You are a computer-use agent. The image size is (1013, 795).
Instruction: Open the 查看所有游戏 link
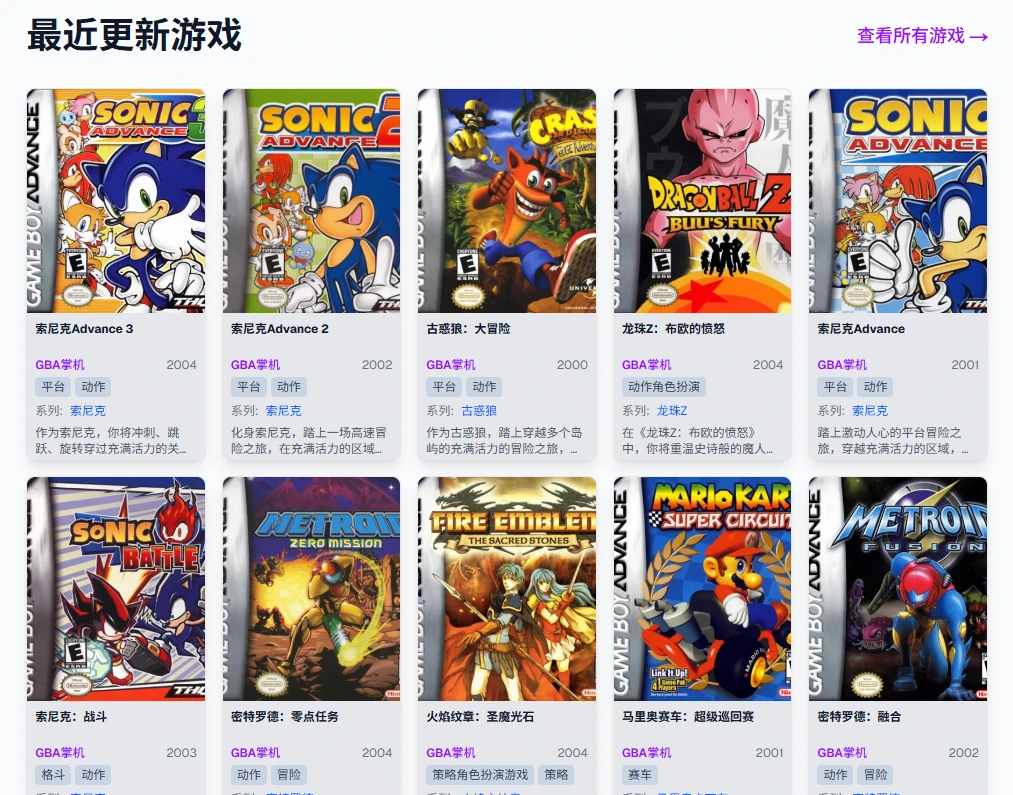tap(922, 36)
